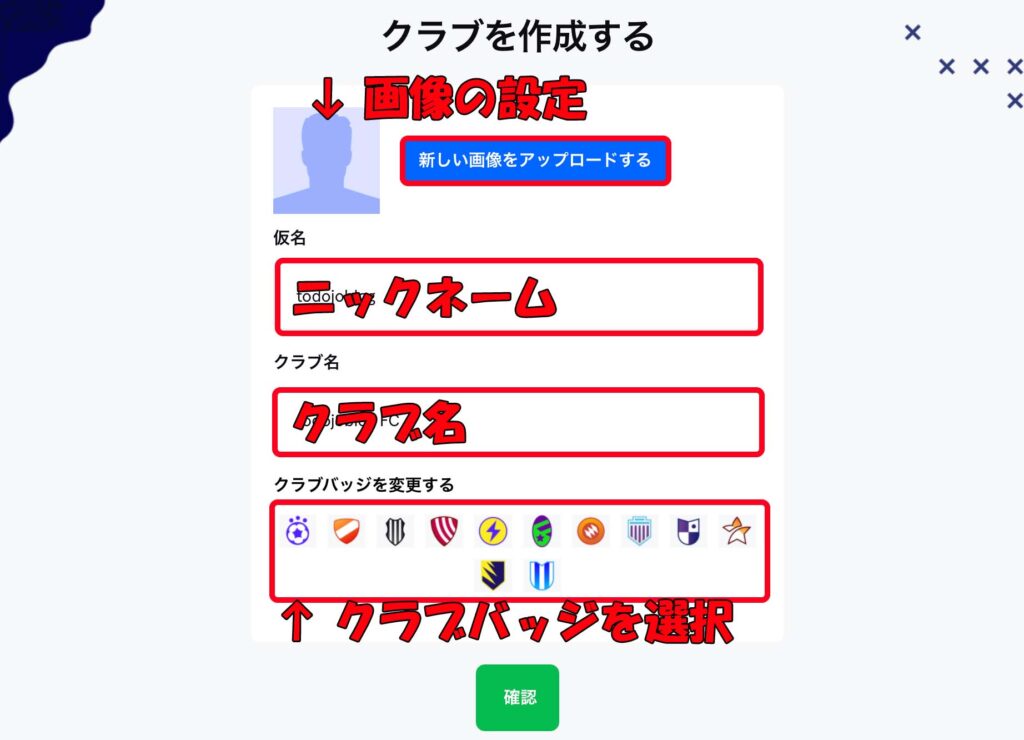The image size is (1024, 740).
Task: Tap the profile avatar placeholder image
Action: pyautogui.click(x=326, y=160)
